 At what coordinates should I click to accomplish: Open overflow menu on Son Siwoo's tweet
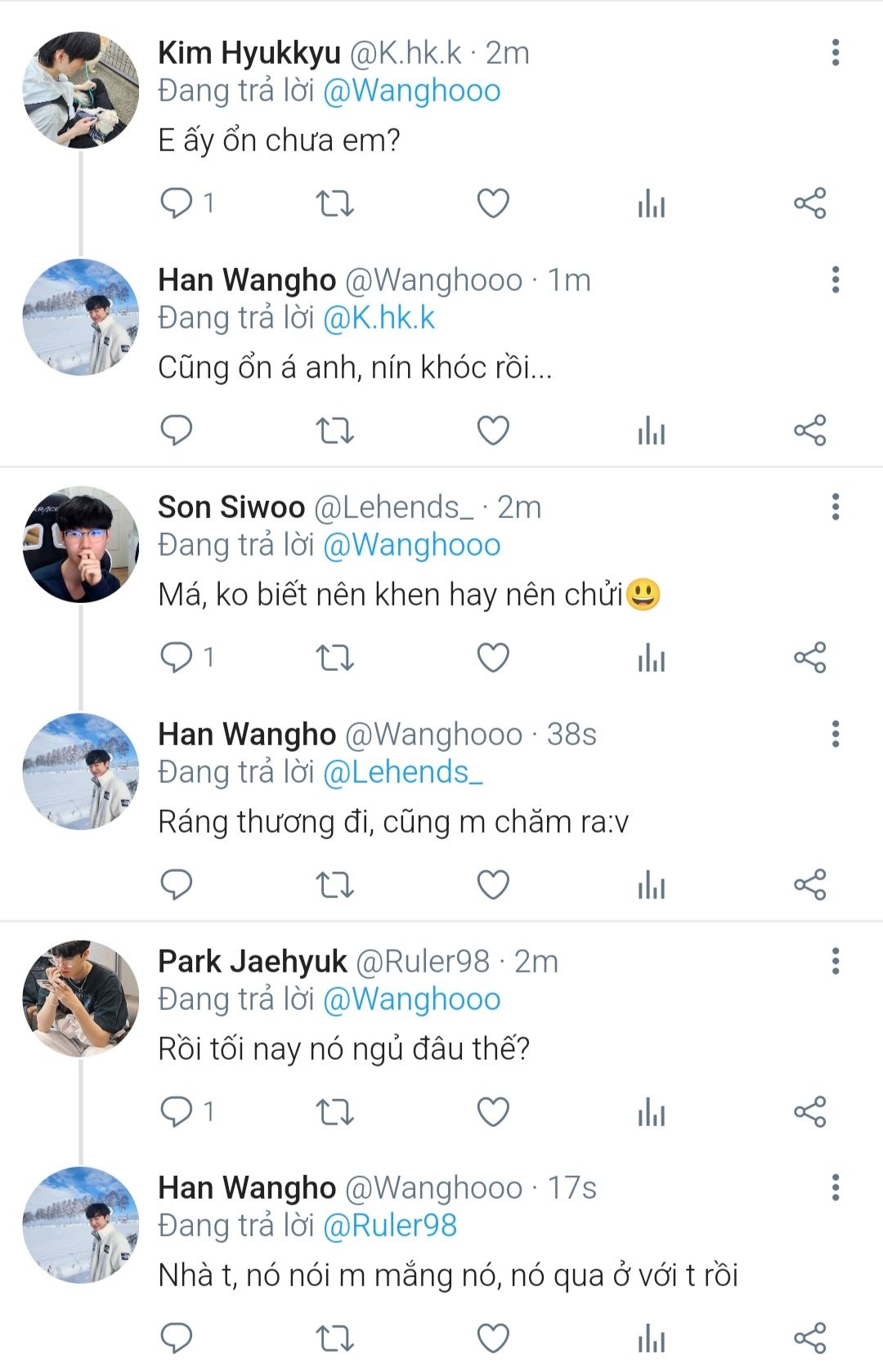click(x=835, y=507)
